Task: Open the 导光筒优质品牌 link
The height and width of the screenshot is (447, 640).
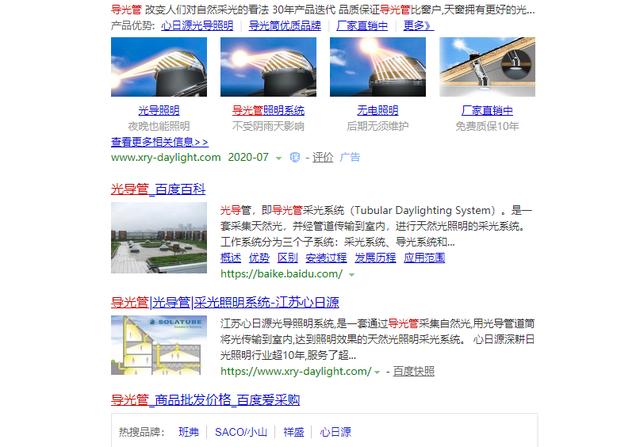Action: point(287,24)
